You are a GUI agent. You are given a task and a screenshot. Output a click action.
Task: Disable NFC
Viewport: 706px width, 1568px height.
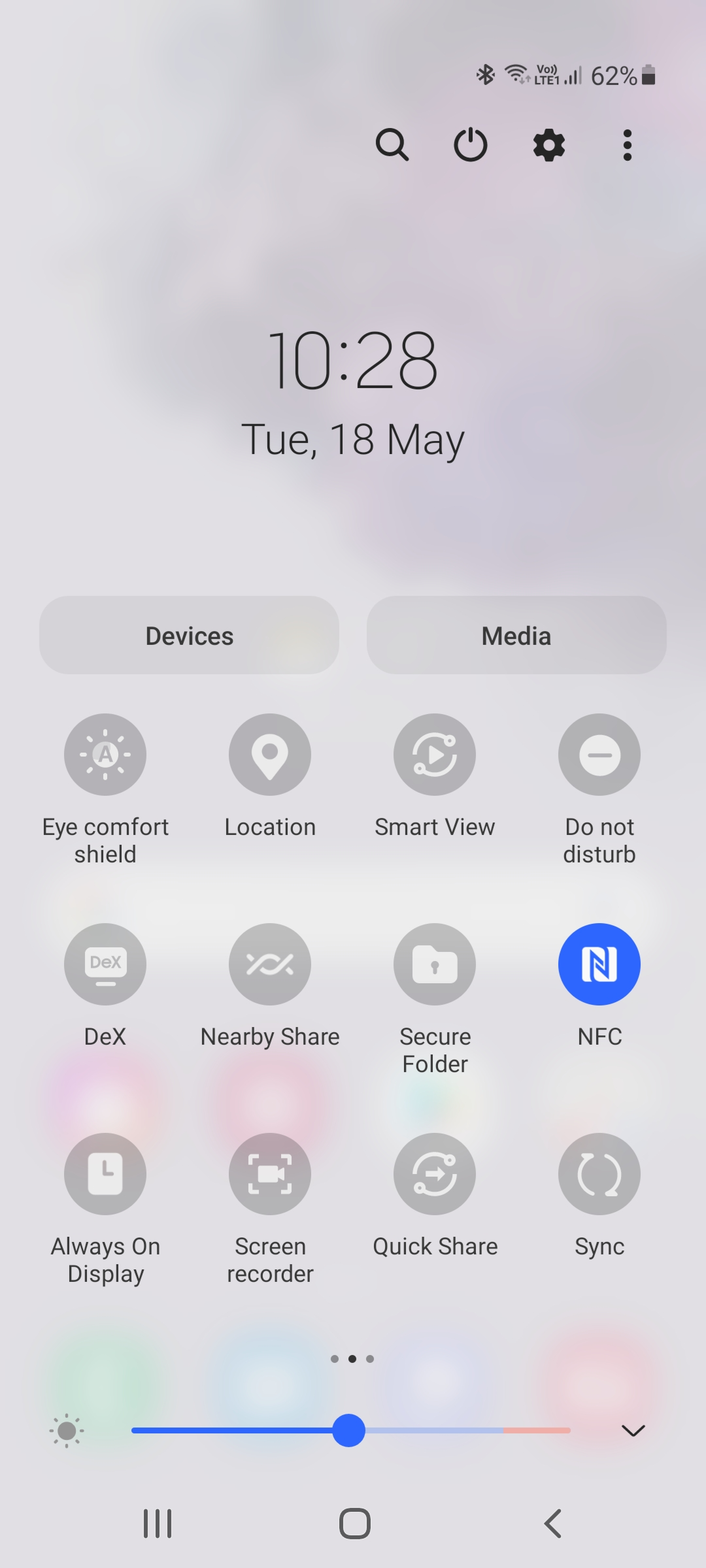tap(599, 964)
